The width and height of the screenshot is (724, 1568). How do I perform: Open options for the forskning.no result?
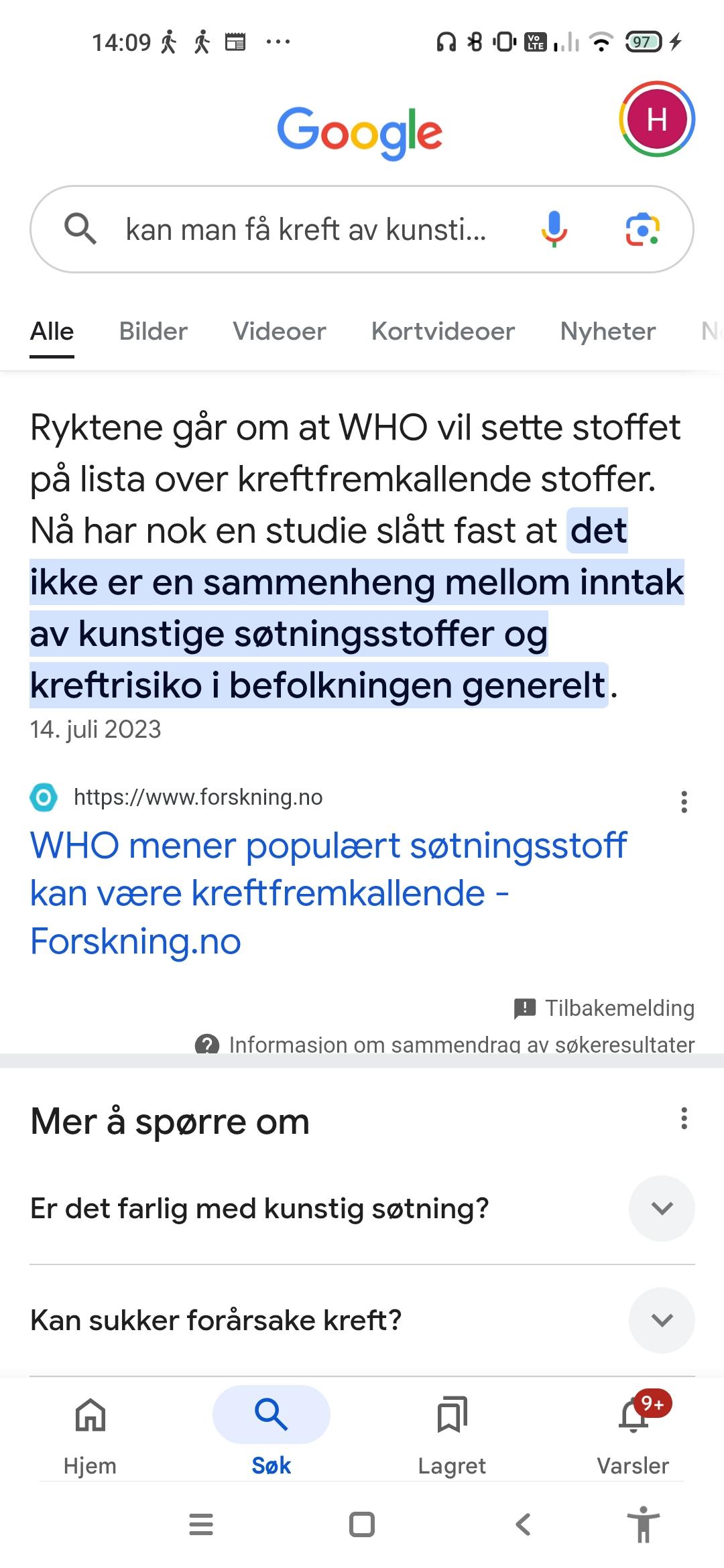pyautogui.click(x=684, y=801)
